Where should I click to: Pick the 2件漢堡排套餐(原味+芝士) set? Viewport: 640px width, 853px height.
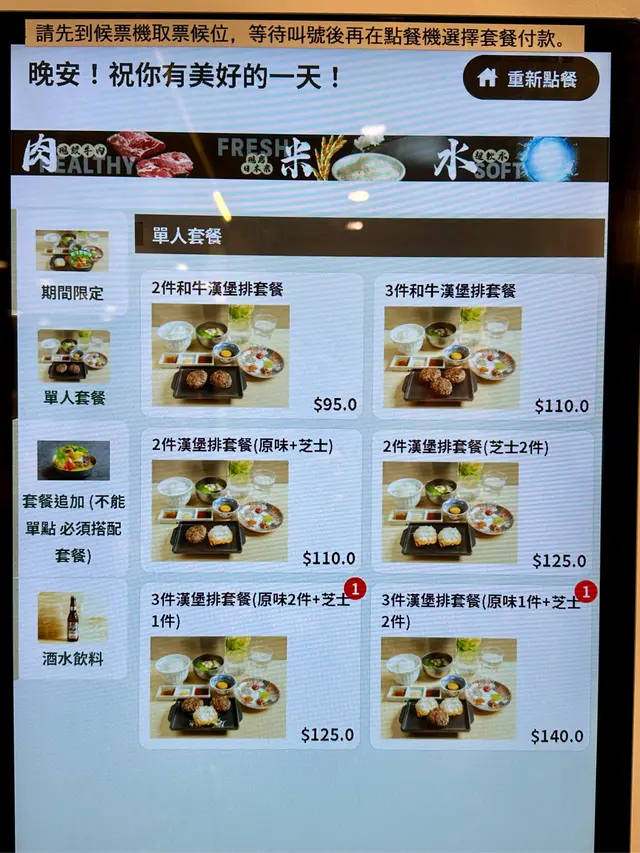[x=250, y=502]
